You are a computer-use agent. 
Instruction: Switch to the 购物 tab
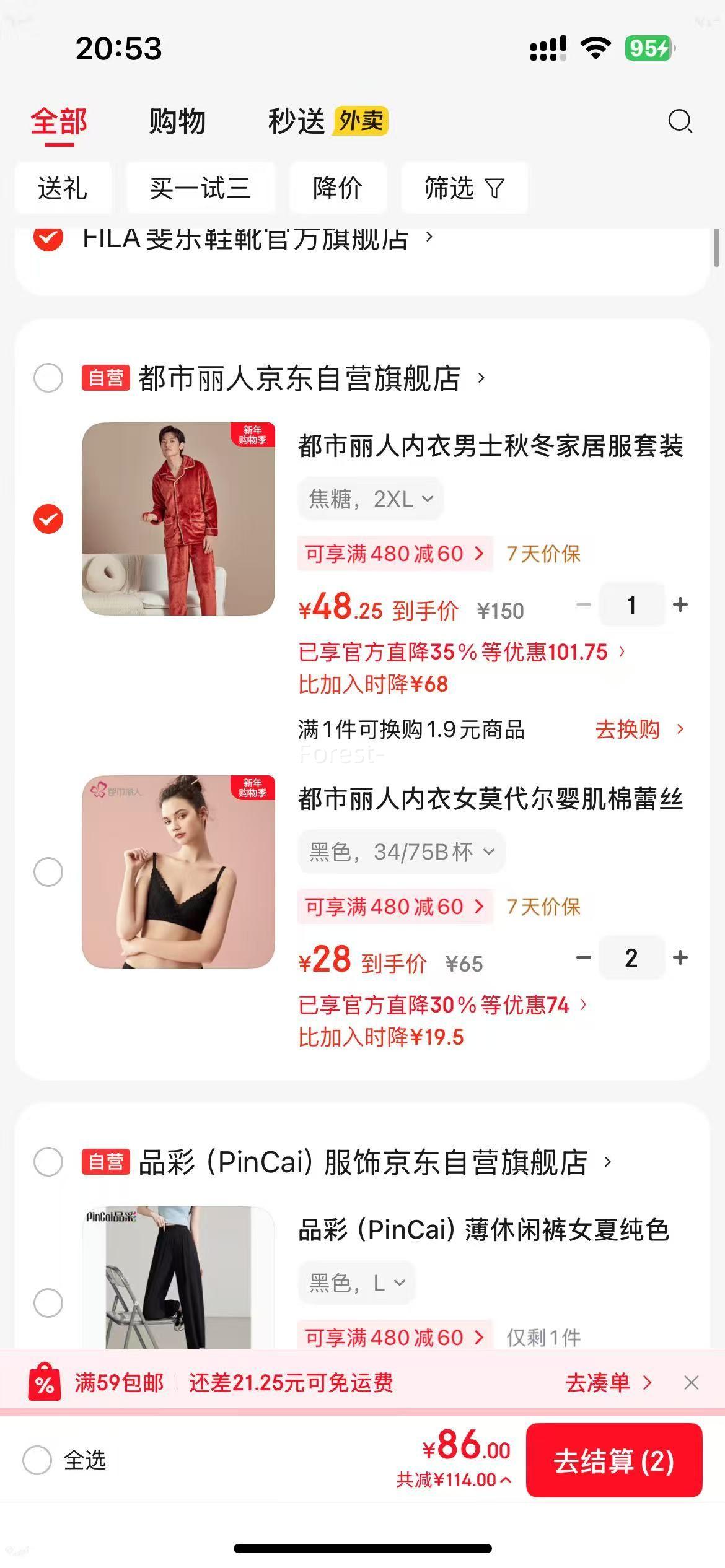coord(175,121)
